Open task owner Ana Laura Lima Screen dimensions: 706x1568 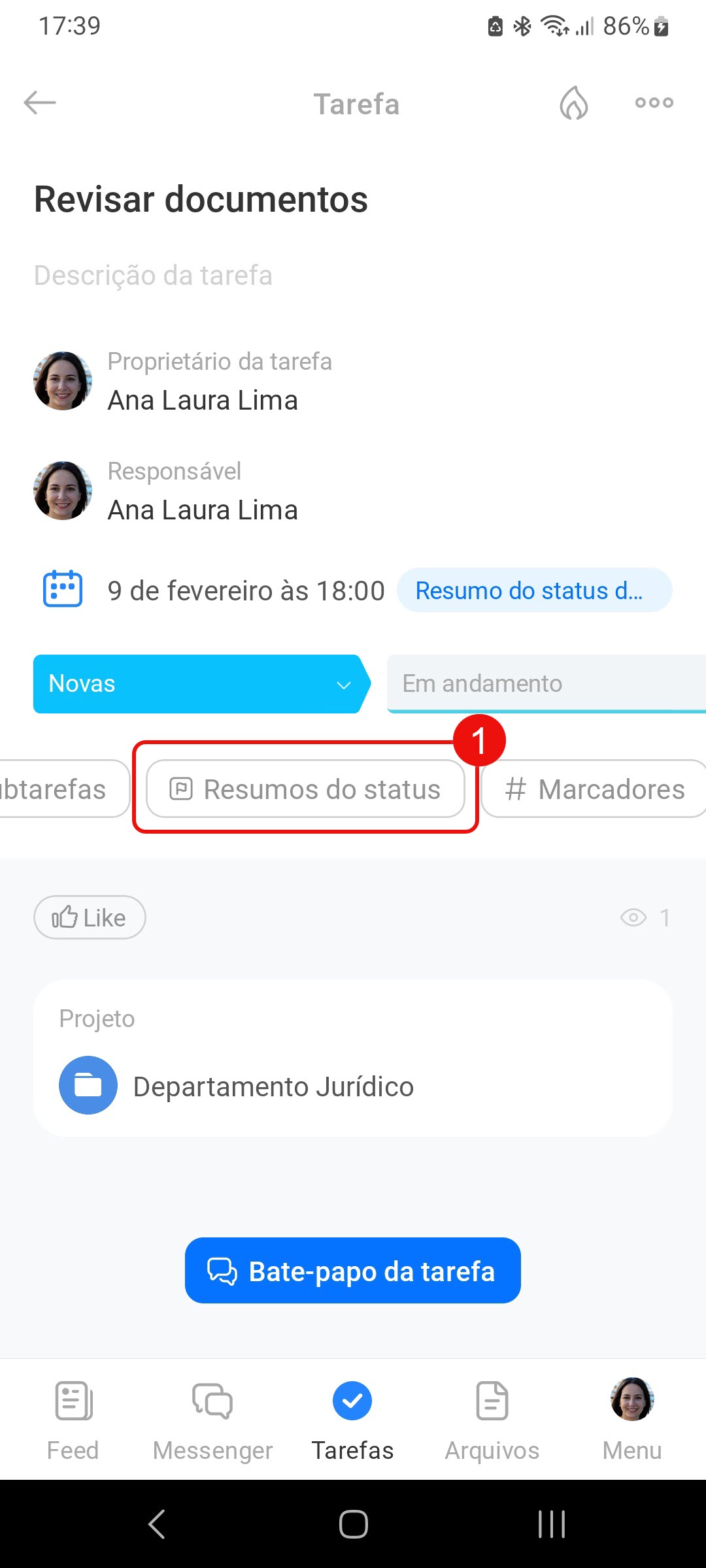pyautogui.click(x=203, y=400)
